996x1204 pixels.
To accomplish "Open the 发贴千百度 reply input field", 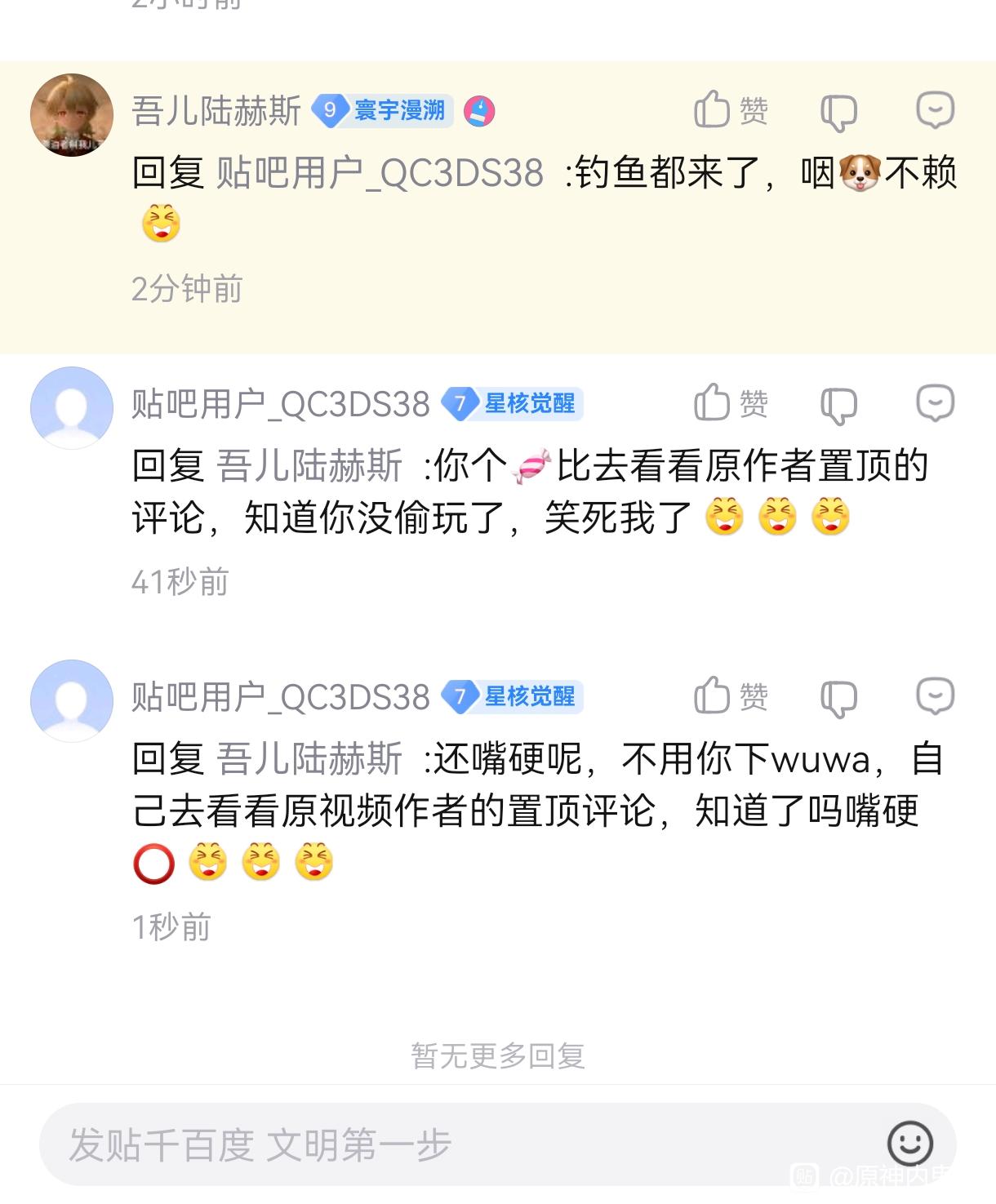I will coord(457,1144).
